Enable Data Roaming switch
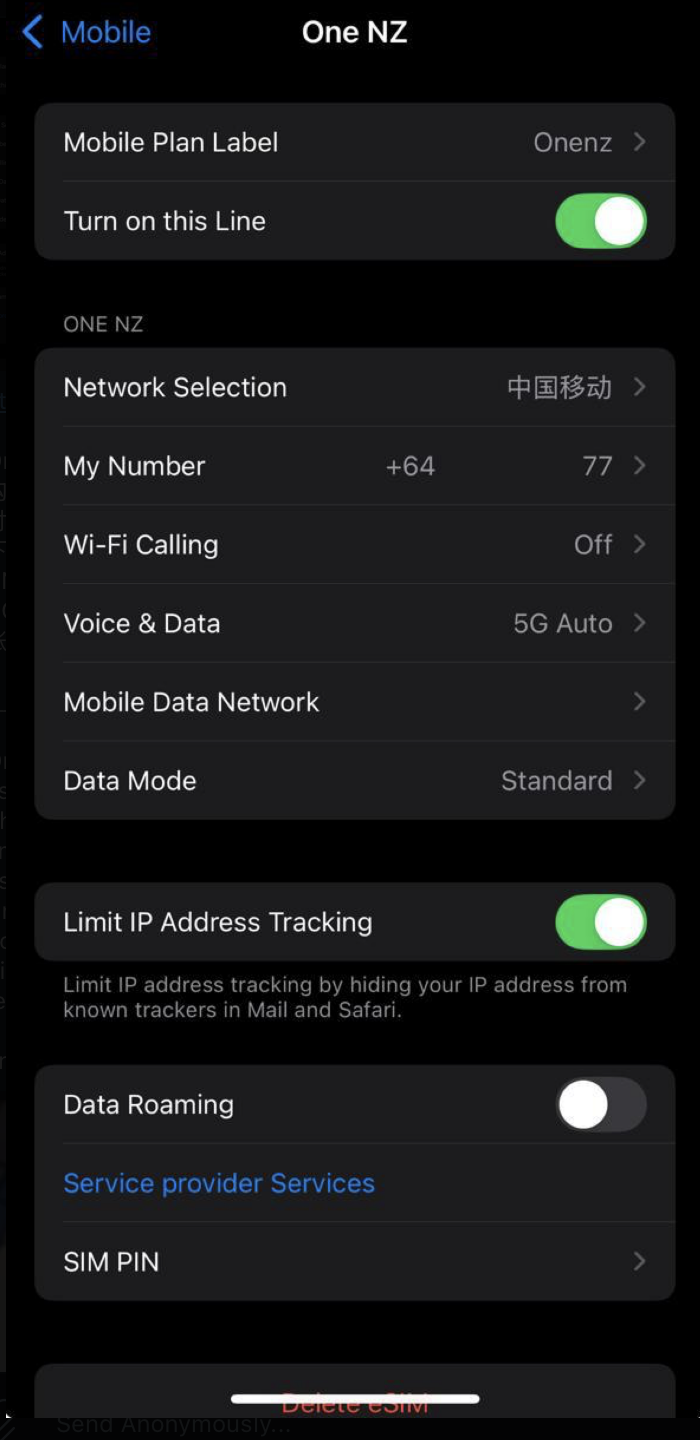 click(600, 1104)
